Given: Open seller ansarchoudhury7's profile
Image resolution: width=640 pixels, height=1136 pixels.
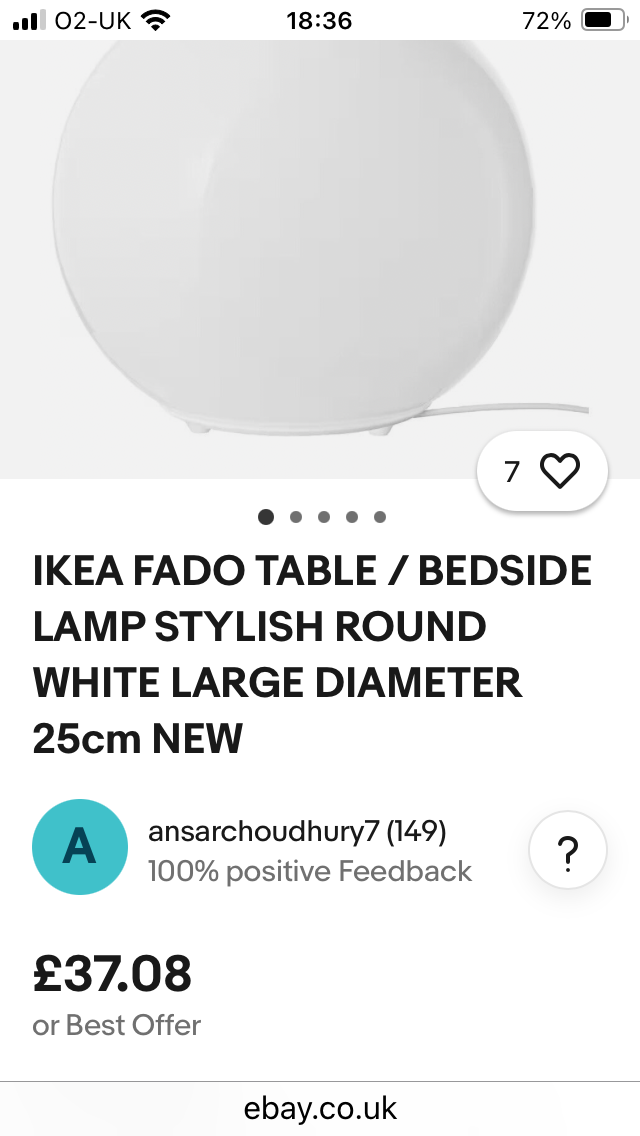Looking at the screenshot, I should [296, 832].
